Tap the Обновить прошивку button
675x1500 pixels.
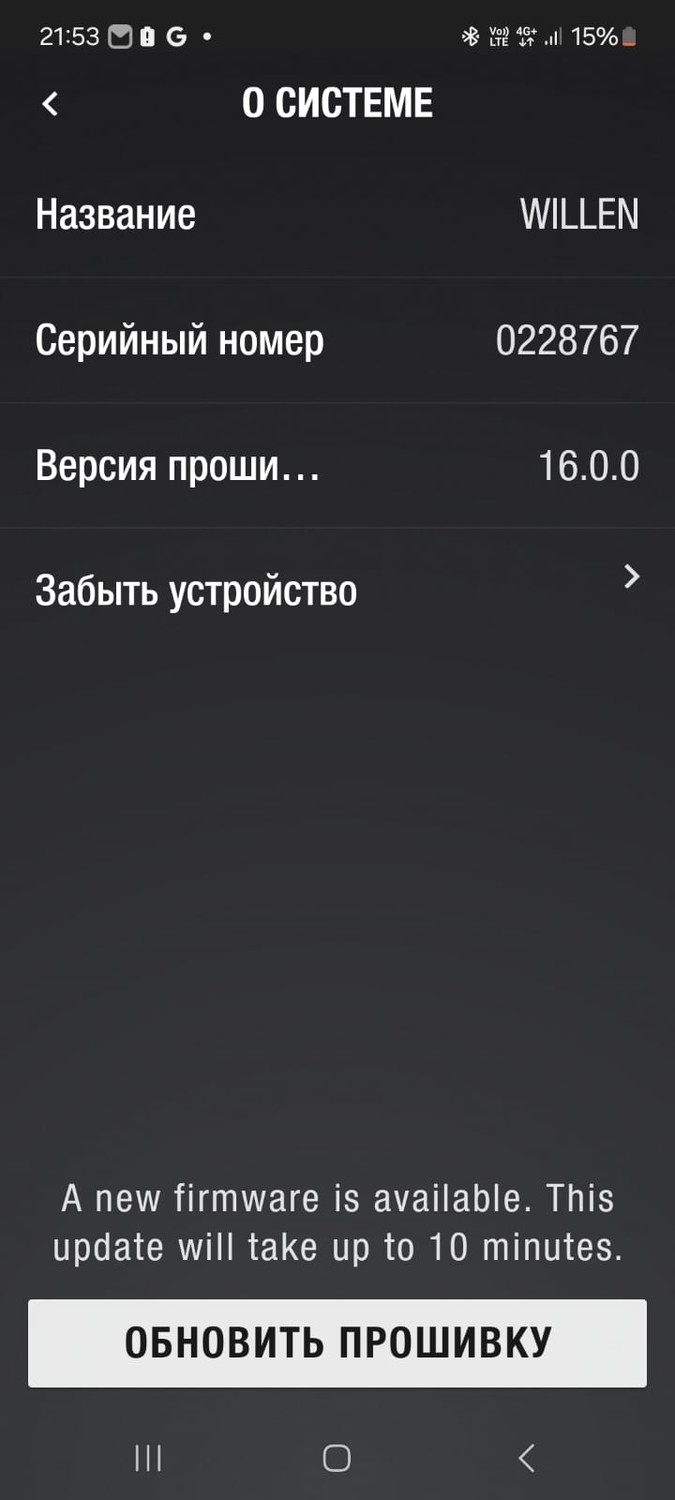(337, 1343)
